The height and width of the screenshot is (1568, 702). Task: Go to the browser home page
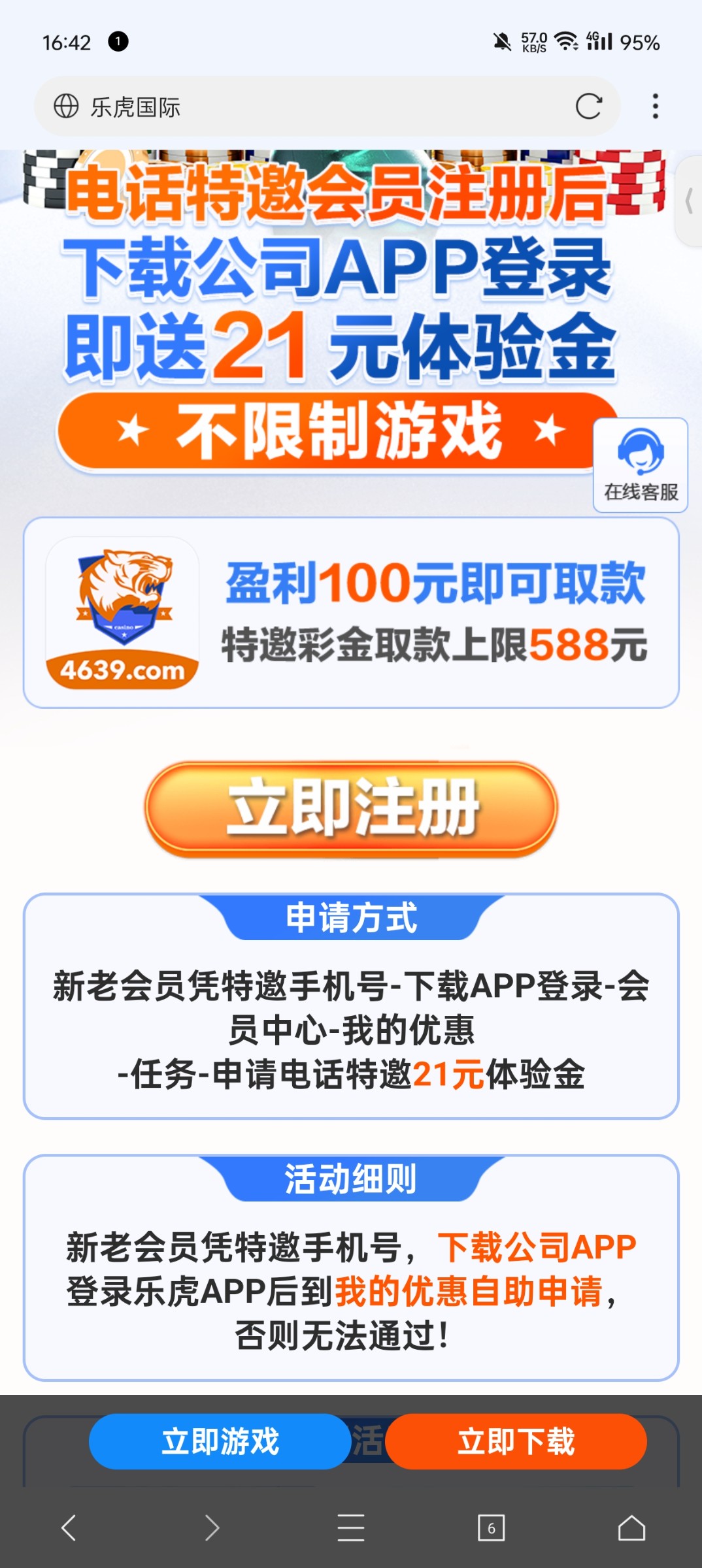pyautogui.click(x=631, y=1527)
